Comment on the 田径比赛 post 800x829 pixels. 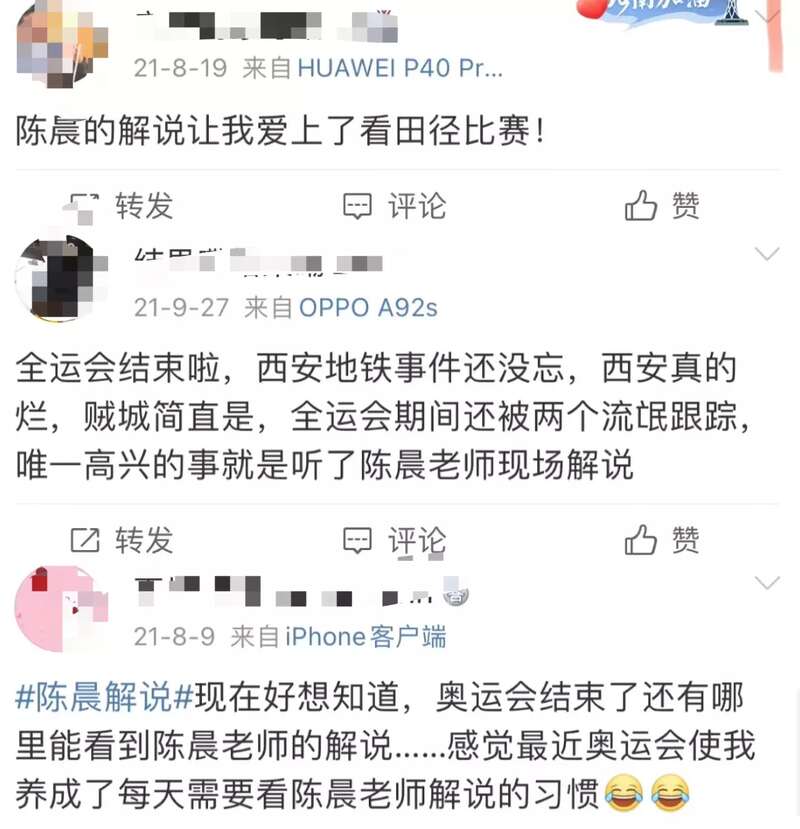[395, 207]
